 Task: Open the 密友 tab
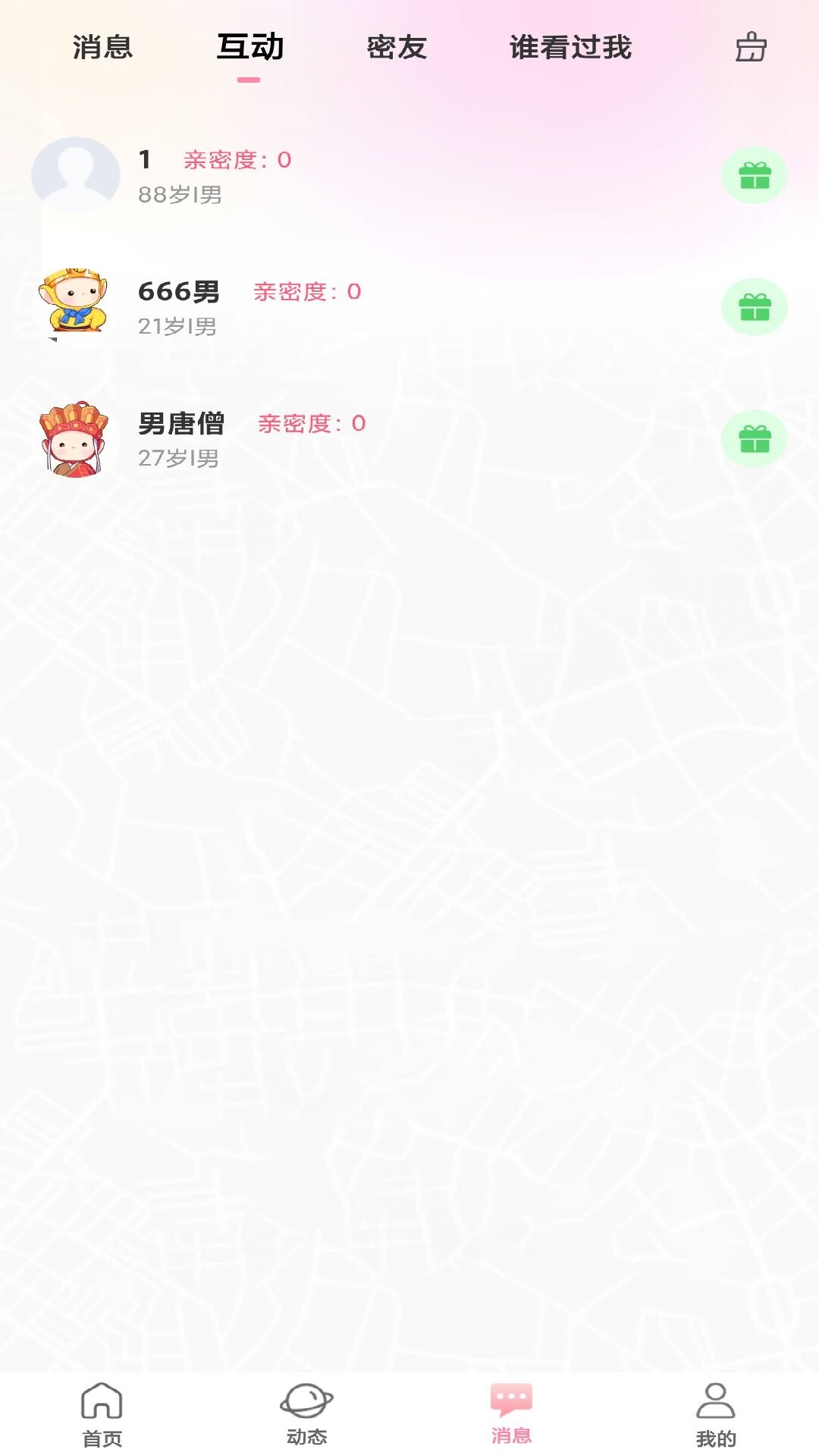pos(396,47)
